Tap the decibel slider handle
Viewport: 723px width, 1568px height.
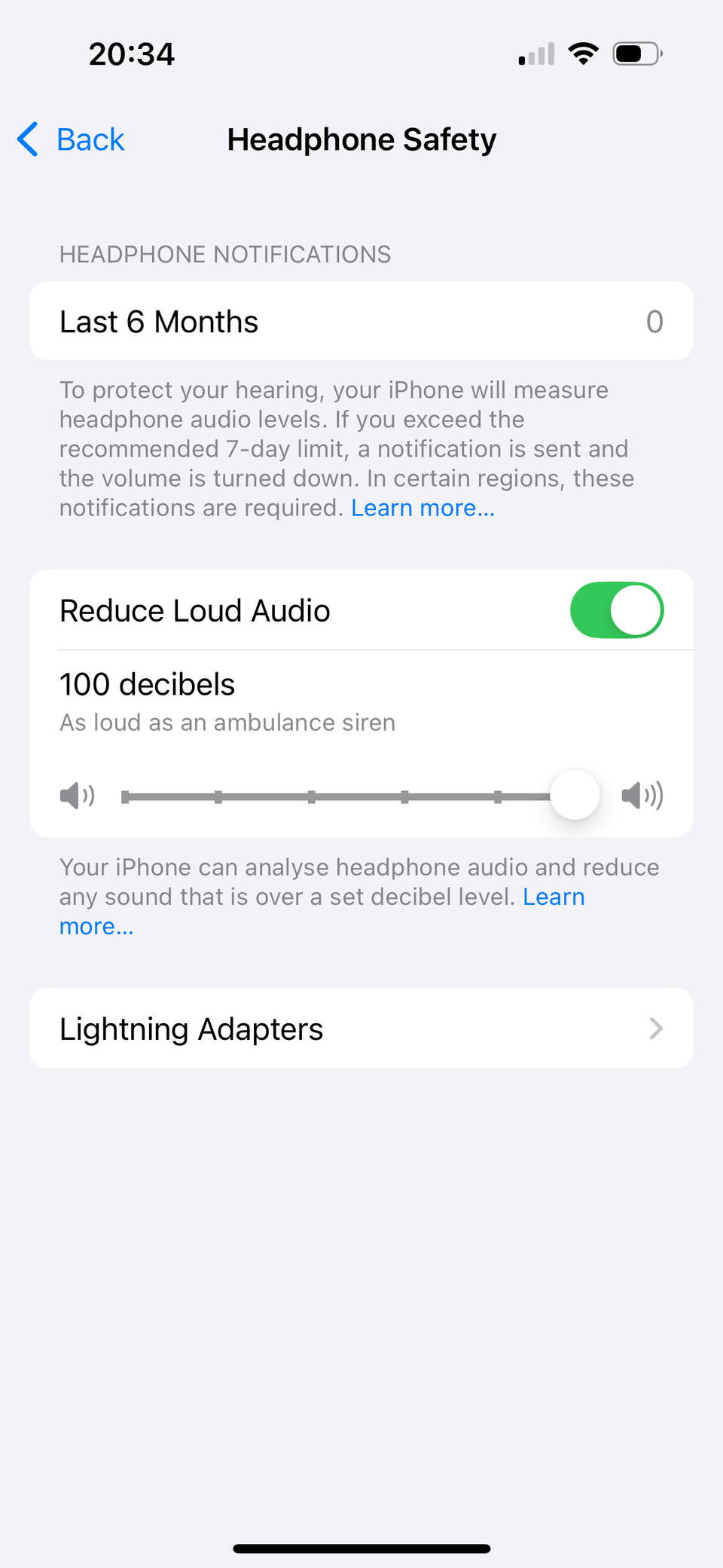tap(575, 795)
